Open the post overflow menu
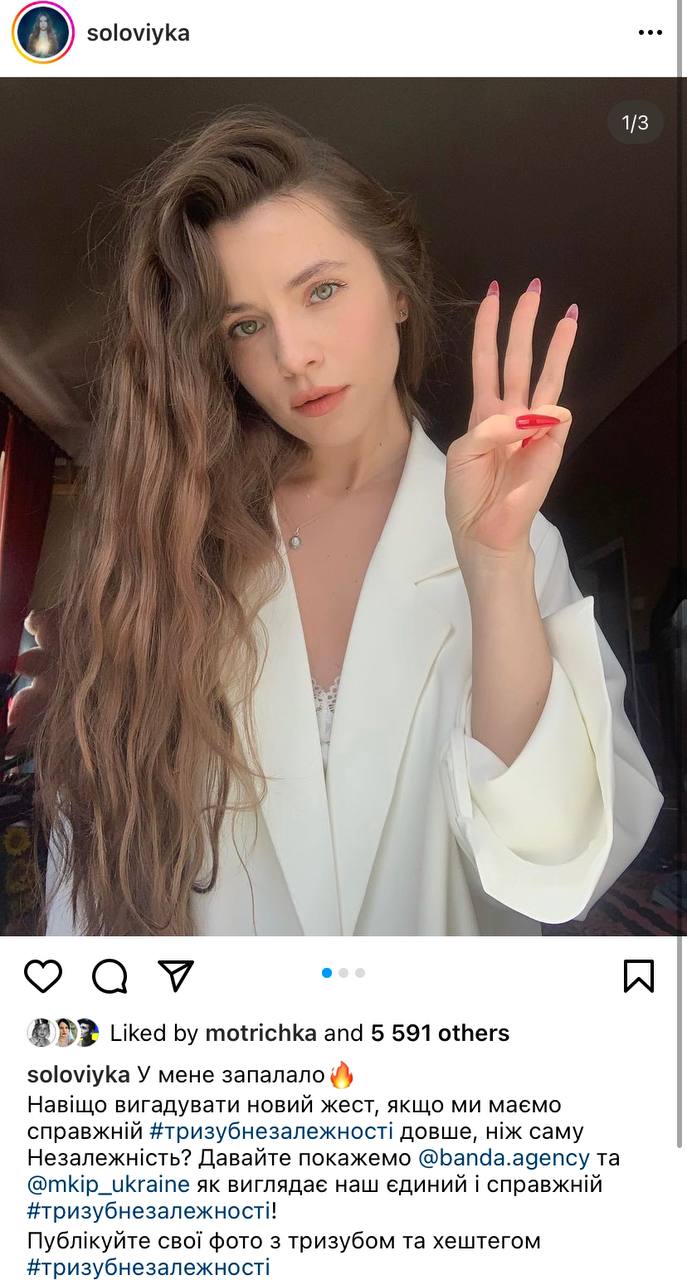The height and width of the screenshot is (1280, 687). click(x=650, y=33)
